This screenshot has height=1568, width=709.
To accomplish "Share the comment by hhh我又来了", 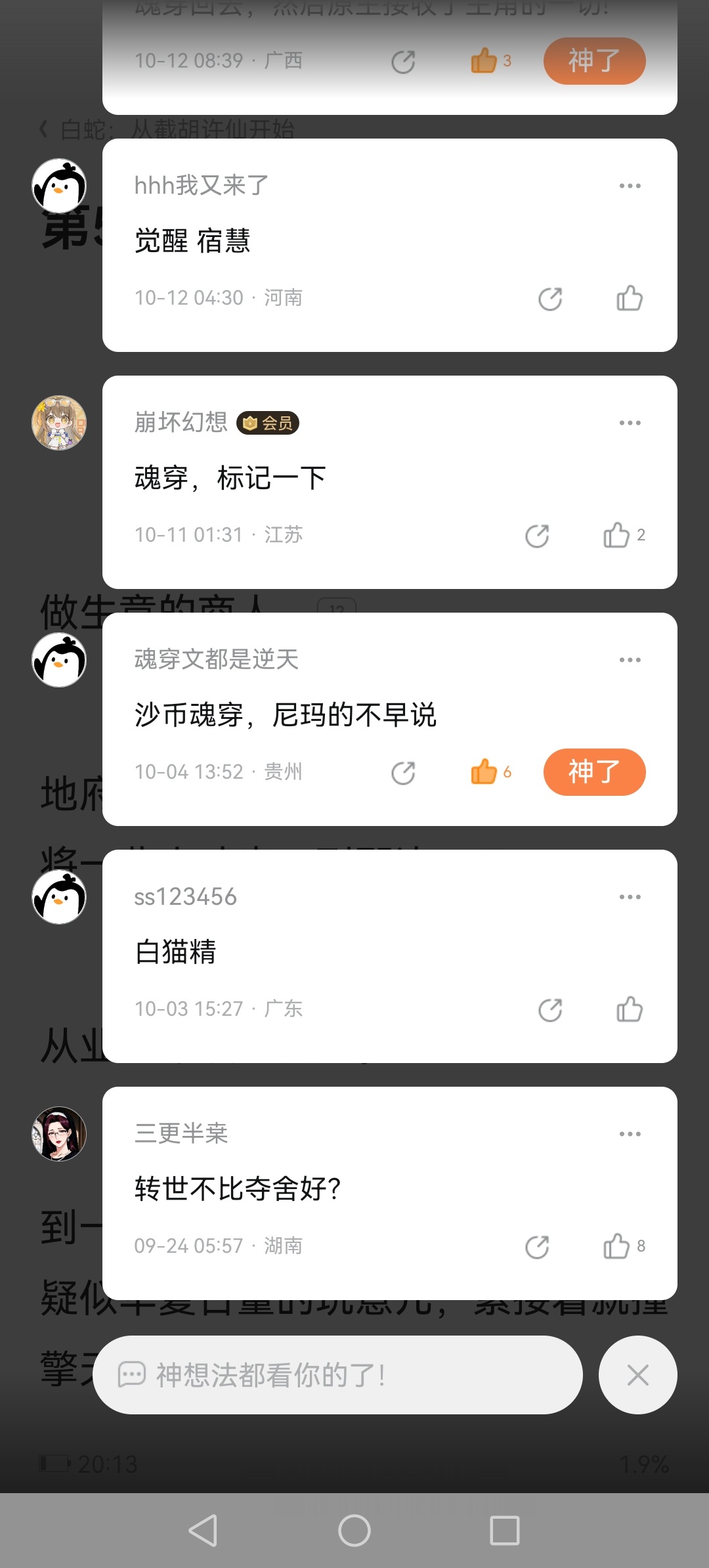I will (550, 299).
